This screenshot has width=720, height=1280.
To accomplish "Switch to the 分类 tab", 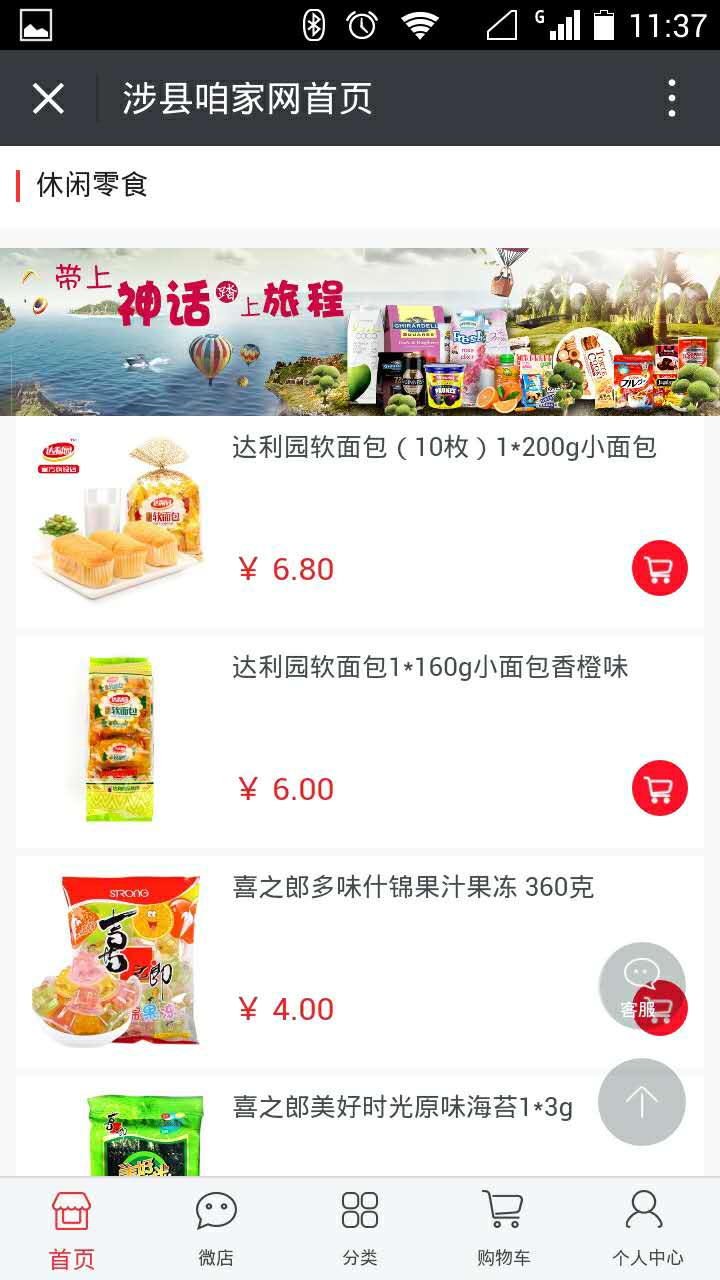I will pyautogui.click(x=360, y=1229).
